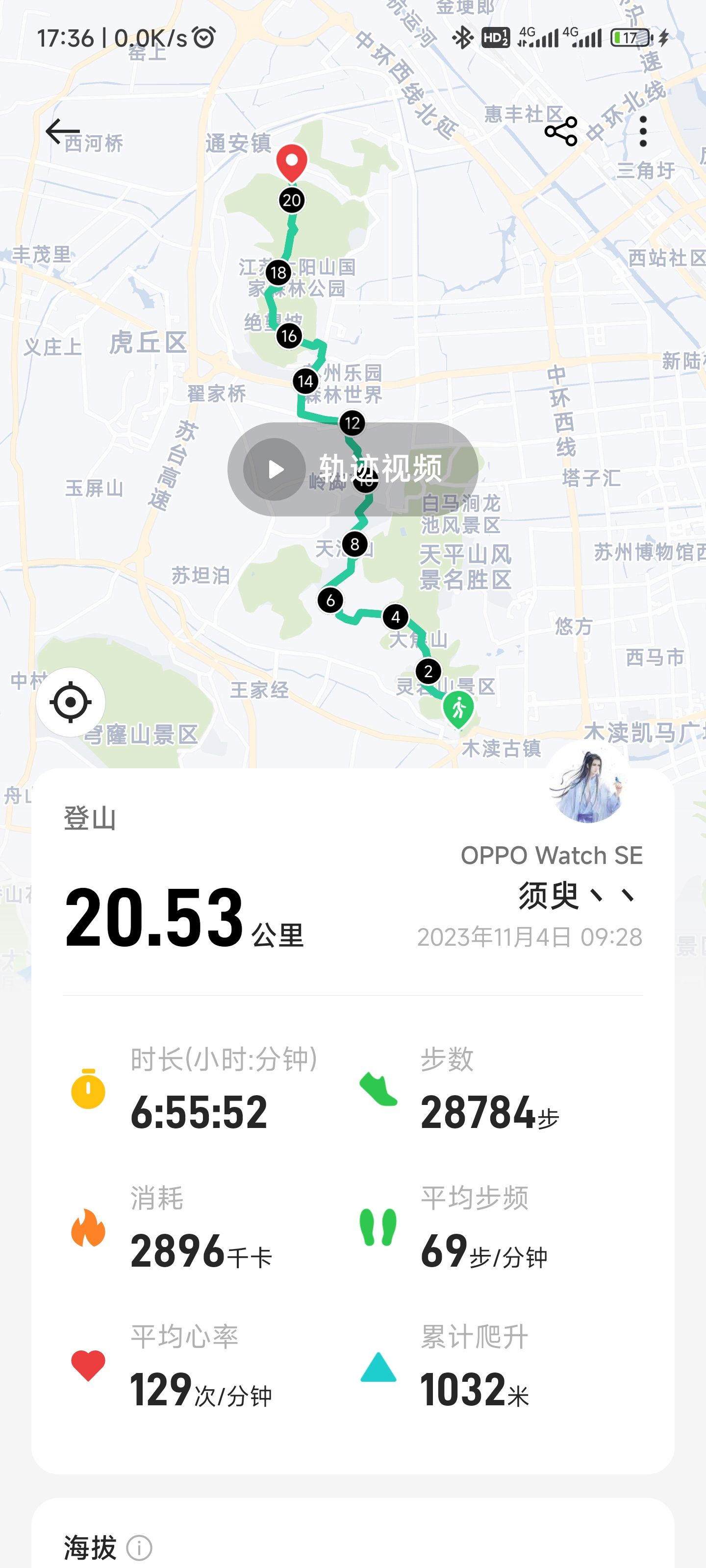Open the 海拔 info icon

coord(140,1547)
